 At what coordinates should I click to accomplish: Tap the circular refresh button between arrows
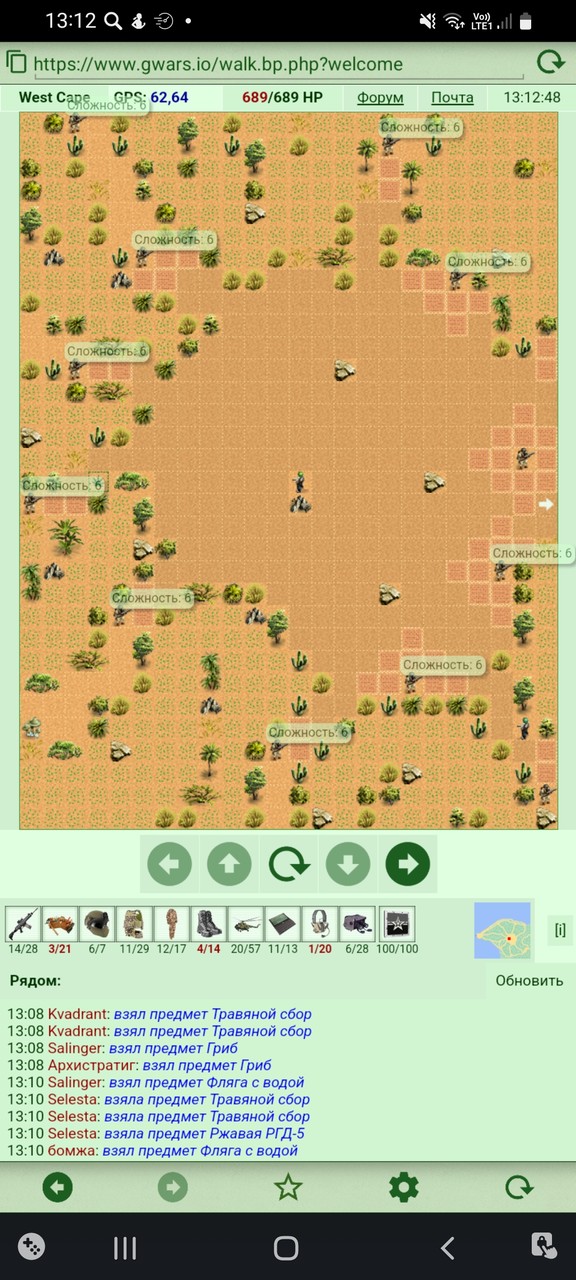288,864
